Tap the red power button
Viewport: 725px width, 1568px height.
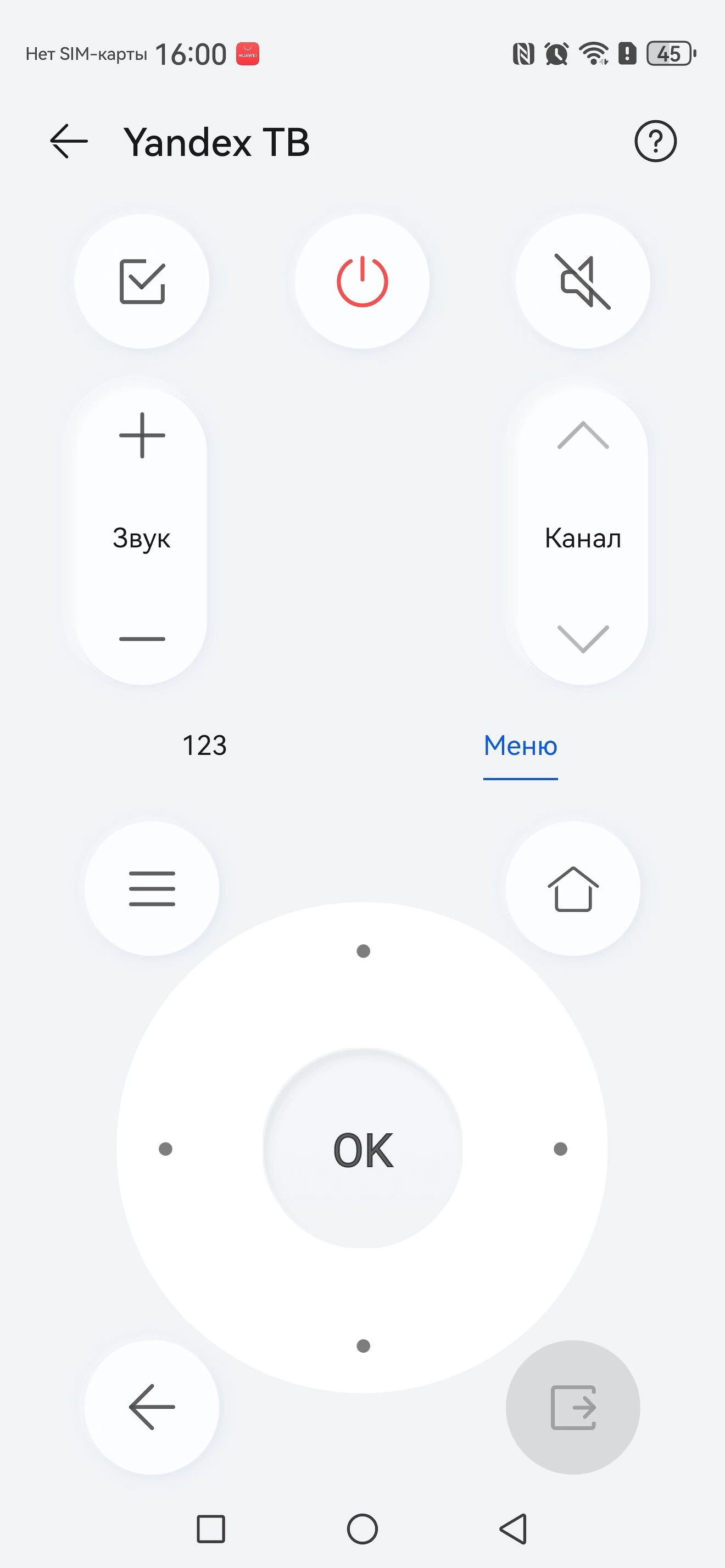point(362,281)
